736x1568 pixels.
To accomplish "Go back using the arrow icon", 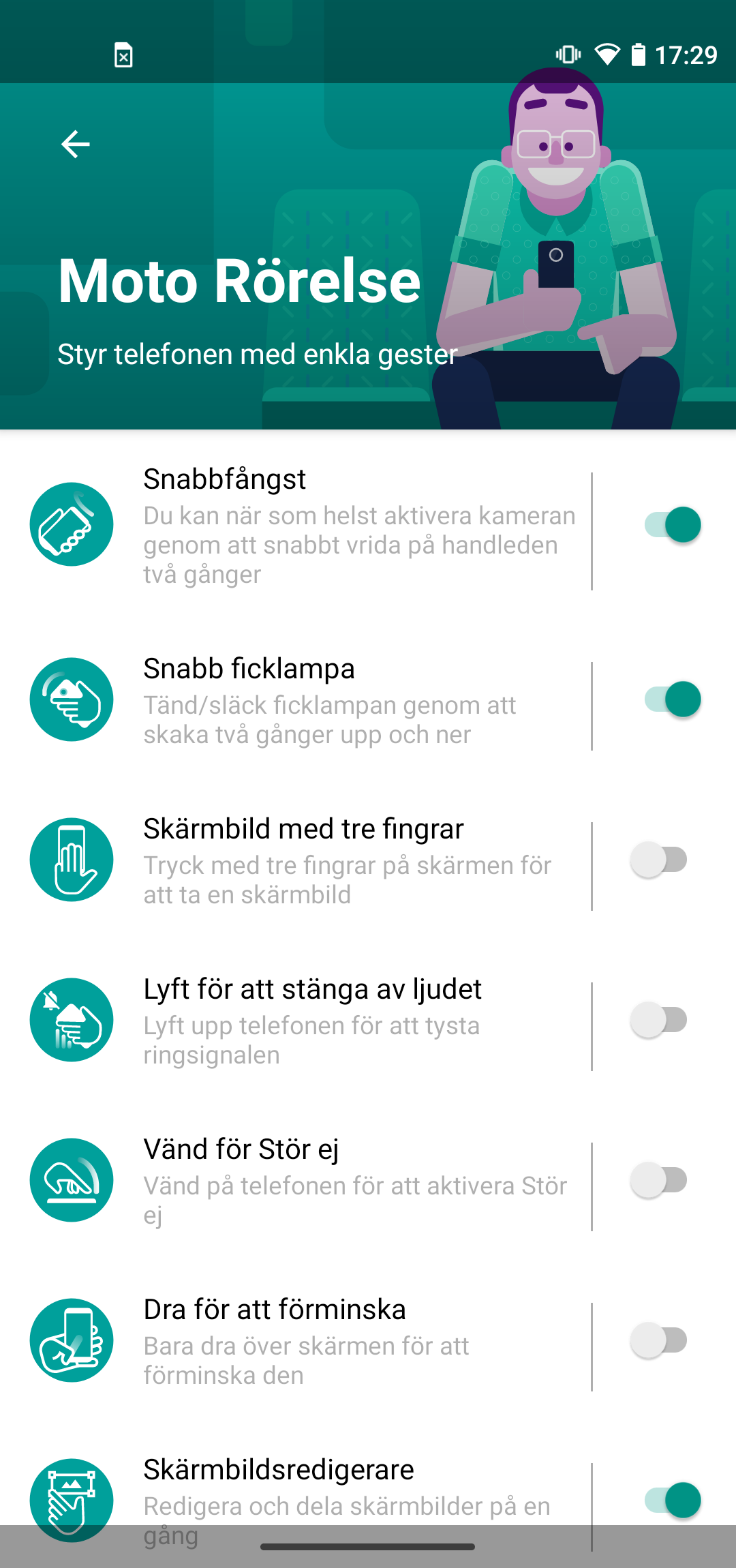I will point(75,145).
